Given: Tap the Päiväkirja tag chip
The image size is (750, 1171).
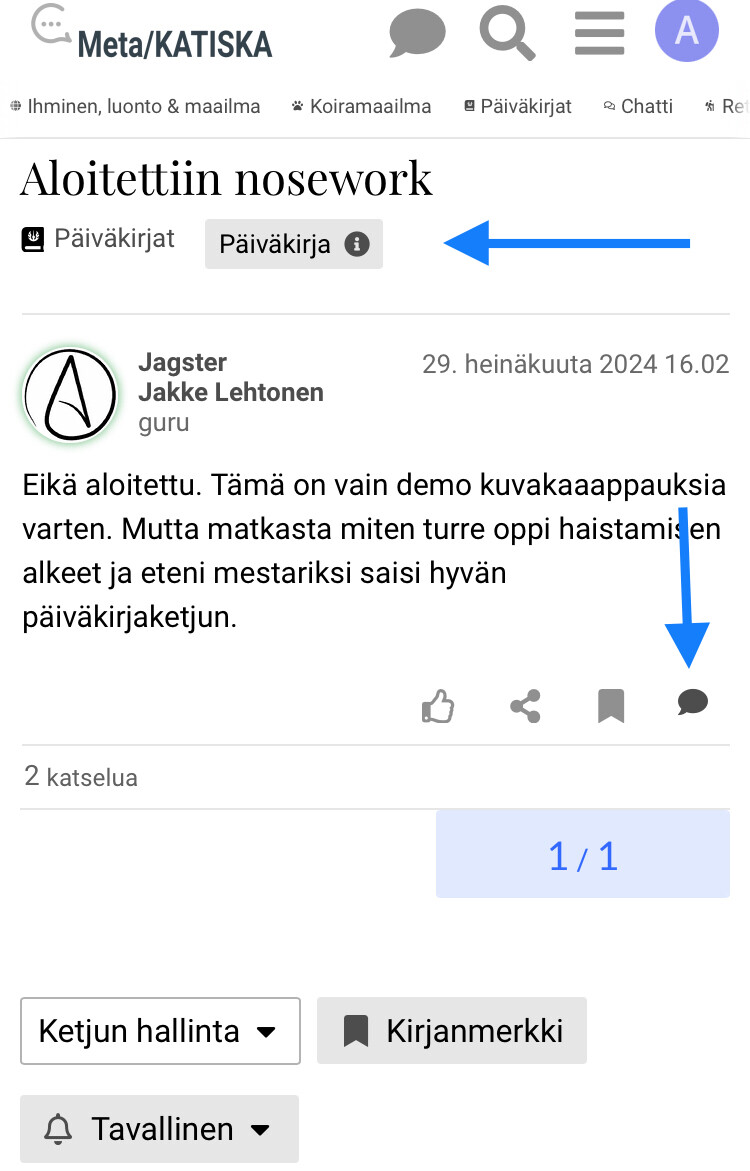Looking at the screenshot, I should [293, 244].
